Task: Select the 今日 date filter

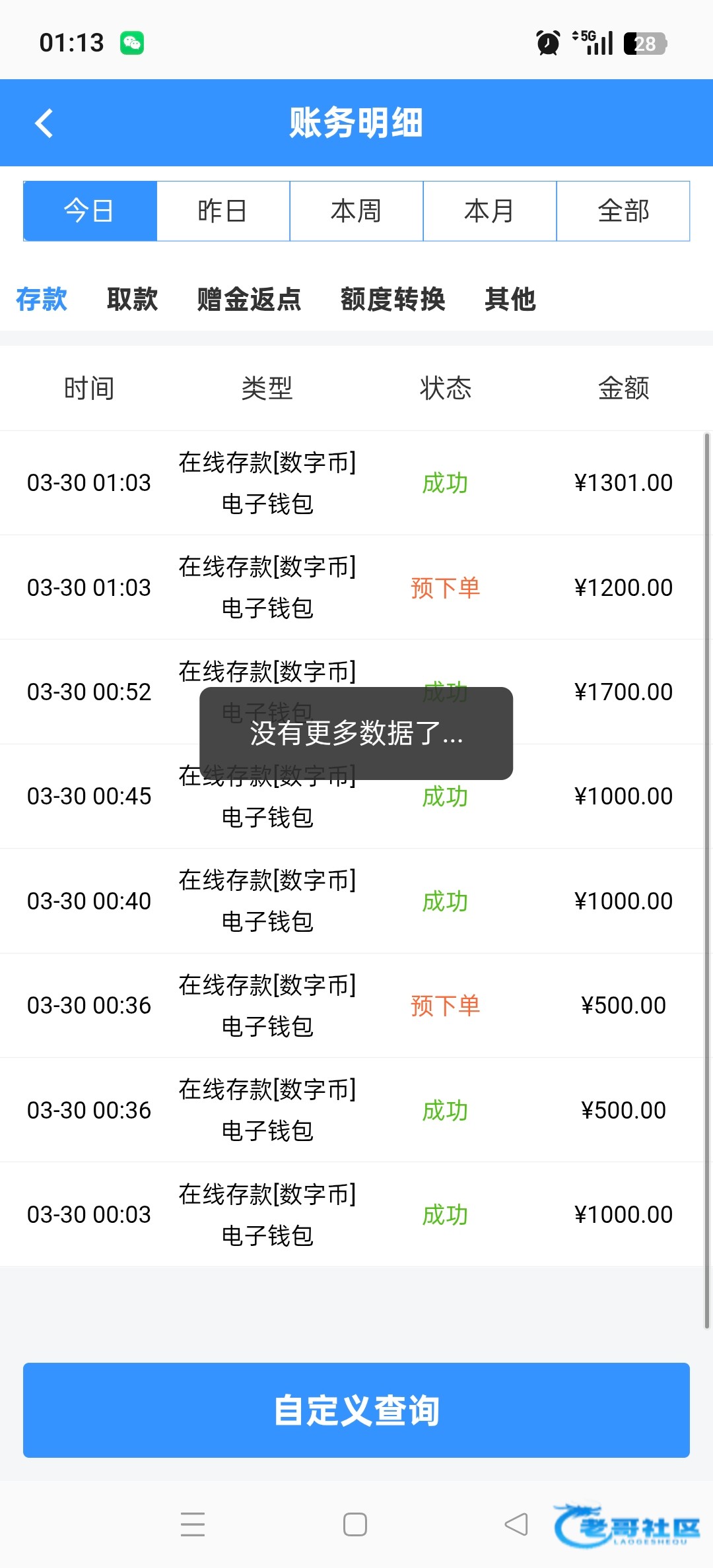Action: click(x=90, y=211)
